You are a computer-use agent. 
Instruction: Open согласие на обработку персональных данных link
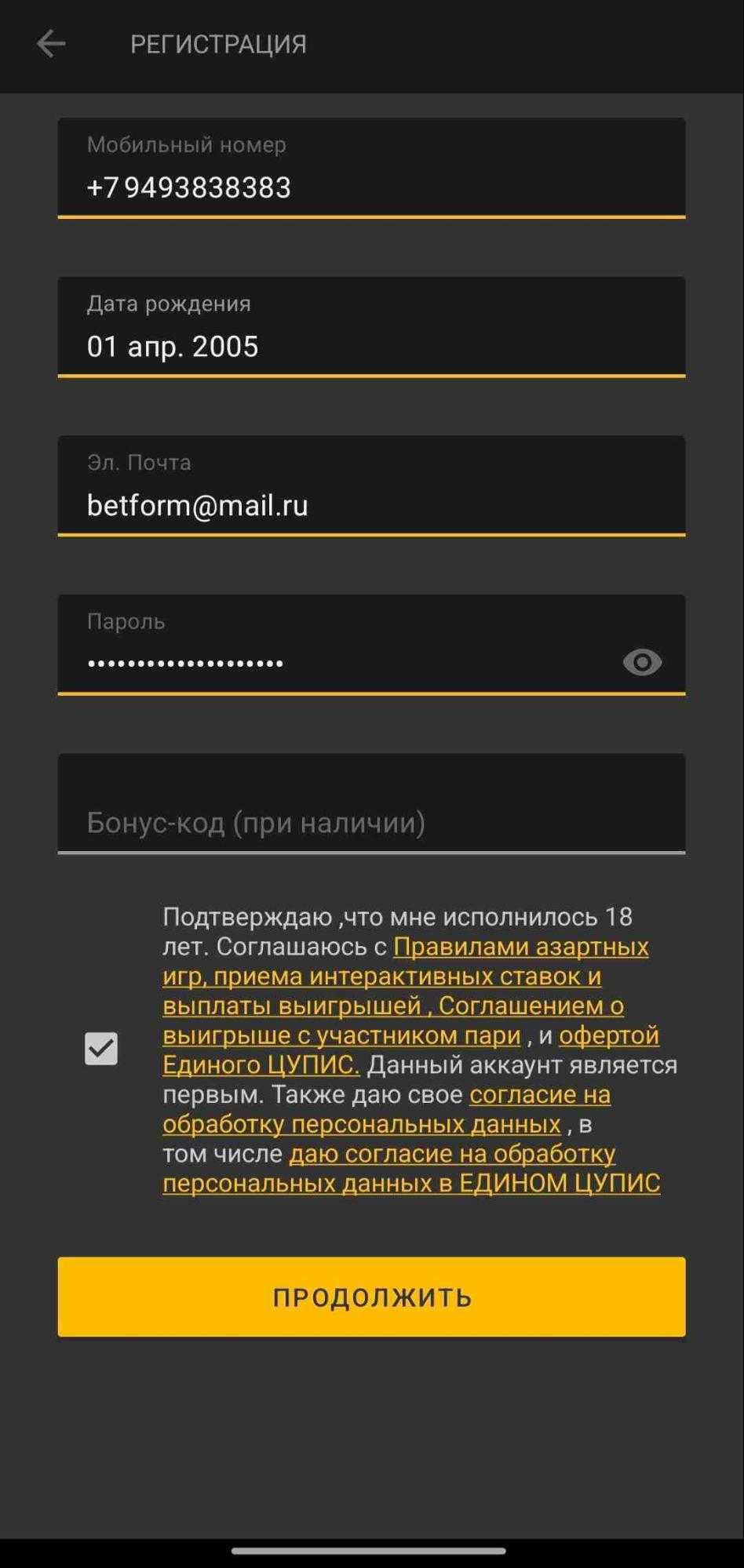386,1109
